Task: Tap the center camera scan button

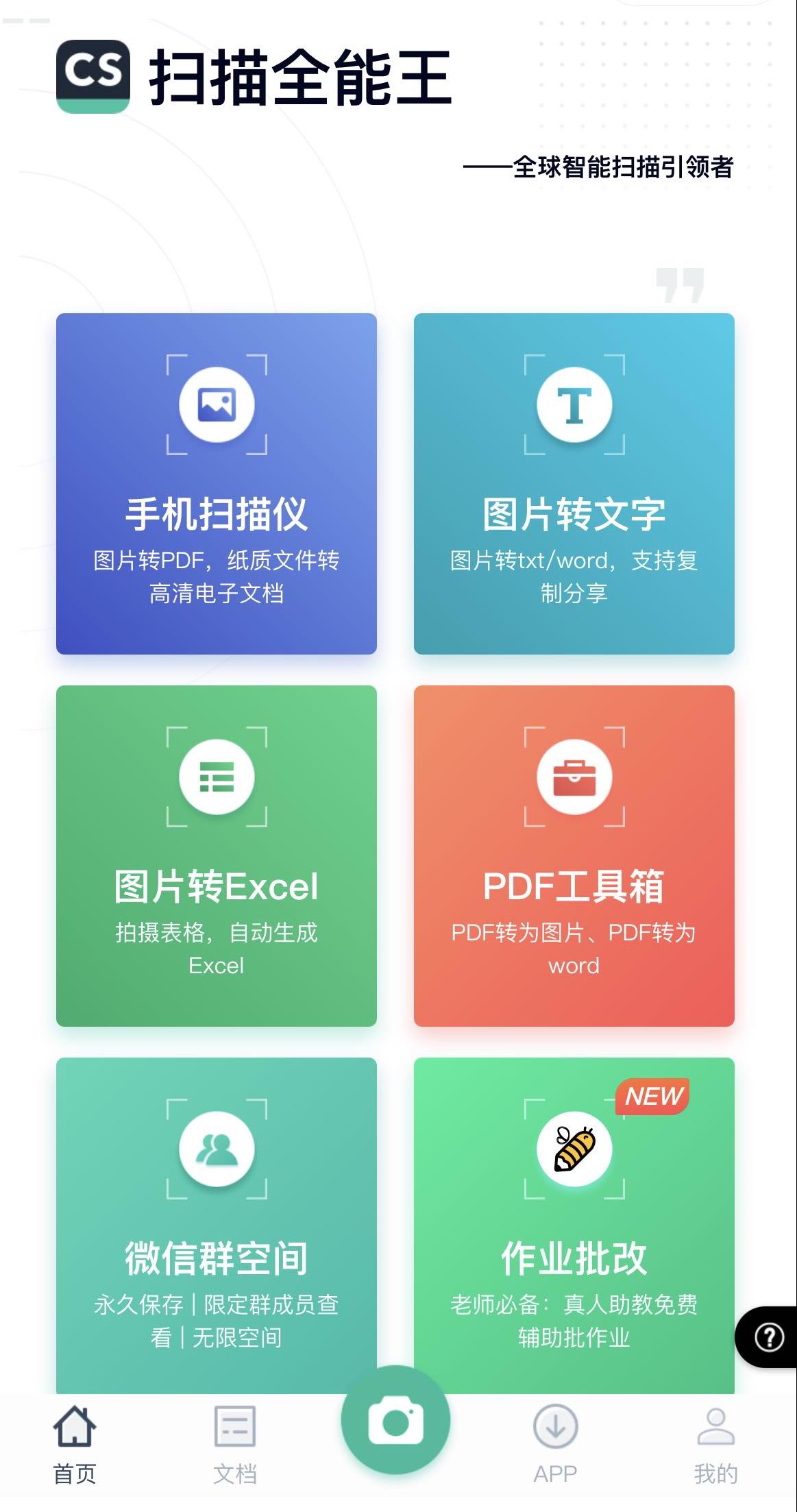Action: pos(395,1422)
